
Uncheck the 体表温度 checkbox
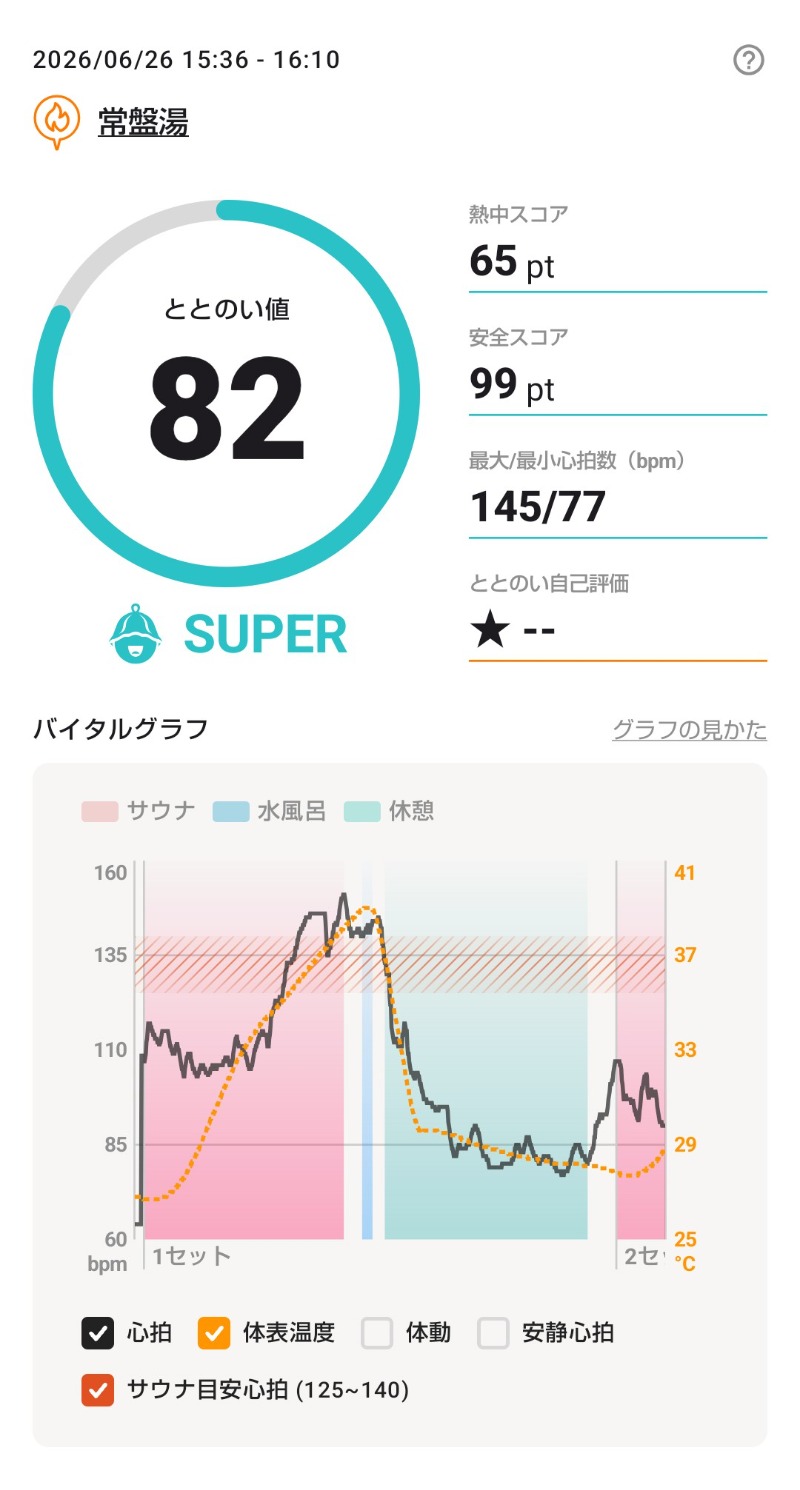214,1333
